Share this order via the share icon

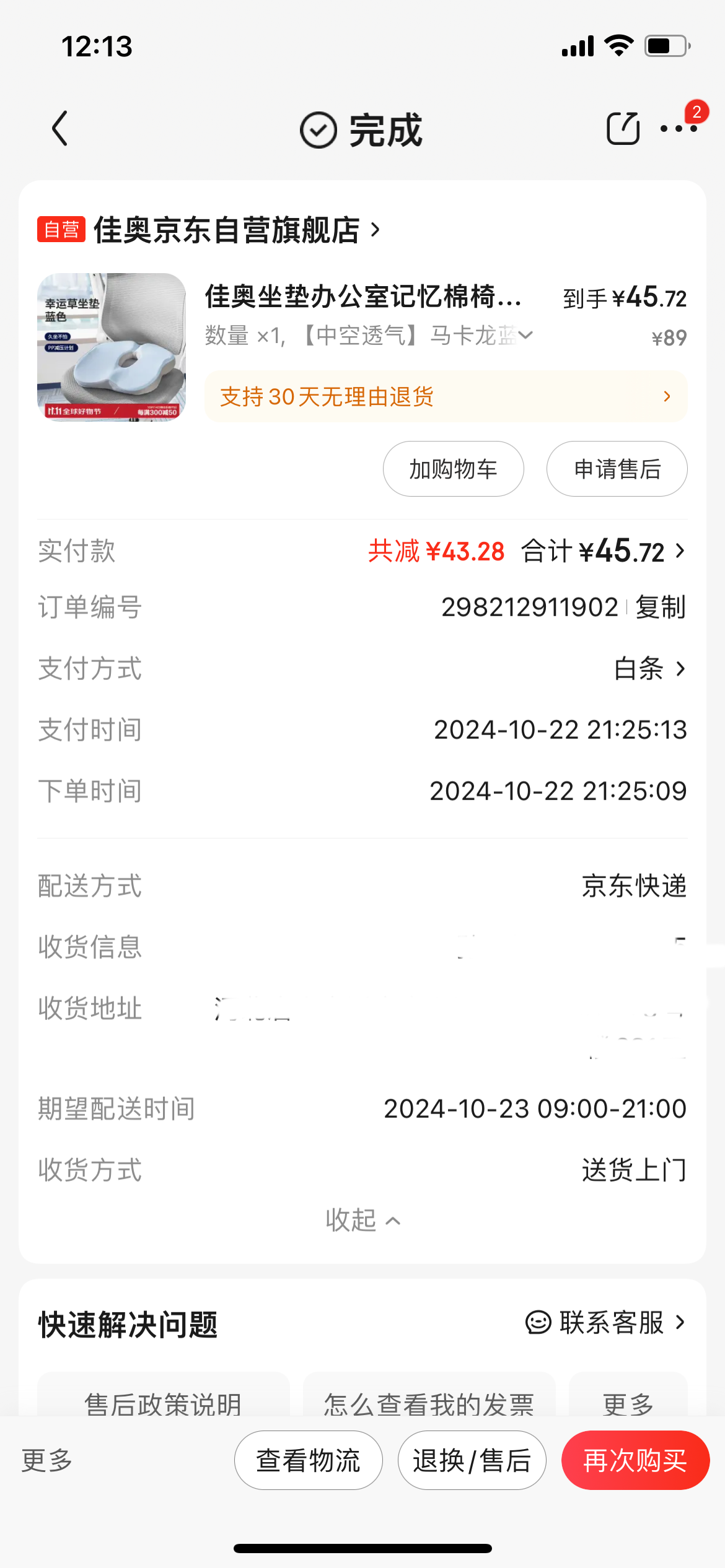(x=623, y=129)
